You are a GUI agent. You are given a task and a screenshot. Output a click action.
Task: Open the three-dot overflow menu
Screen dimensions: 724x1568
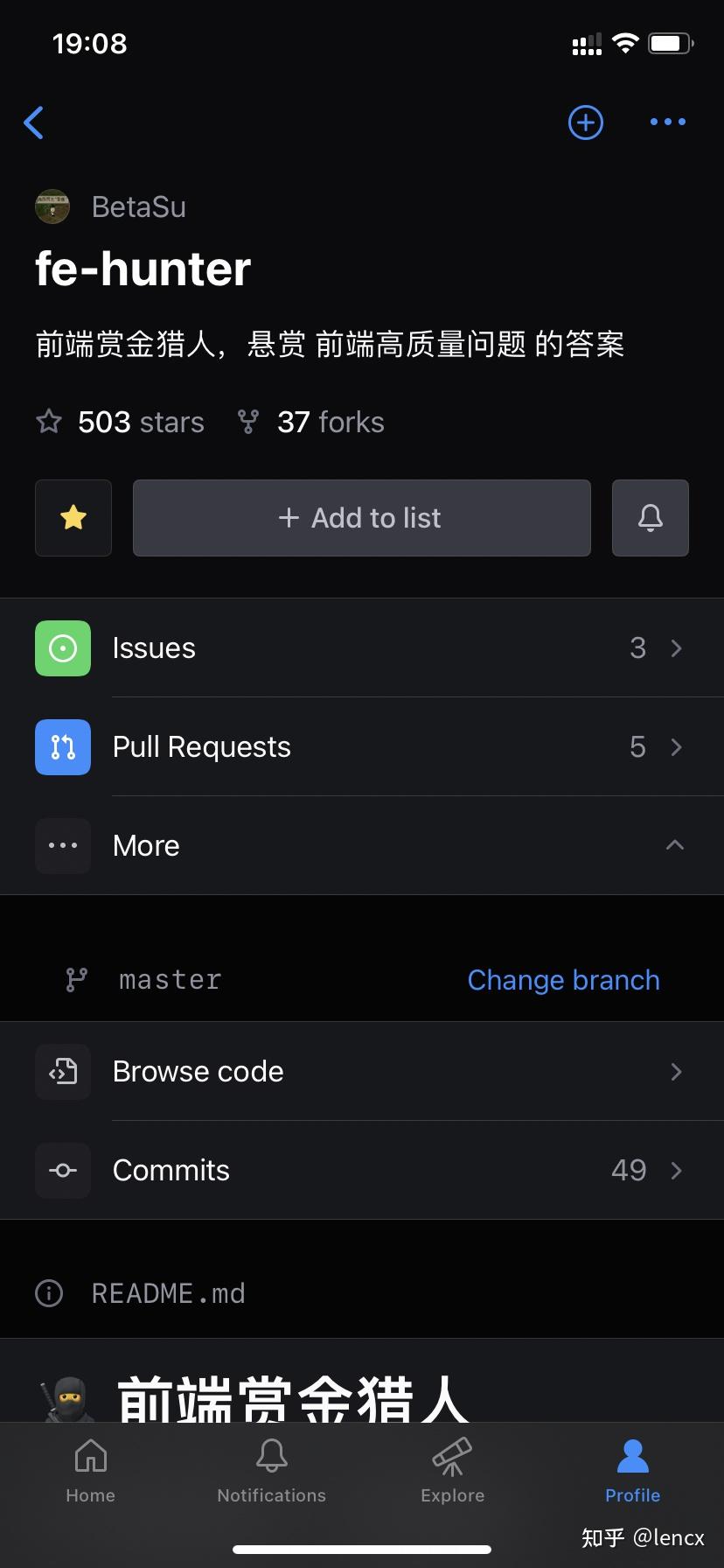(x=667, y=122)
